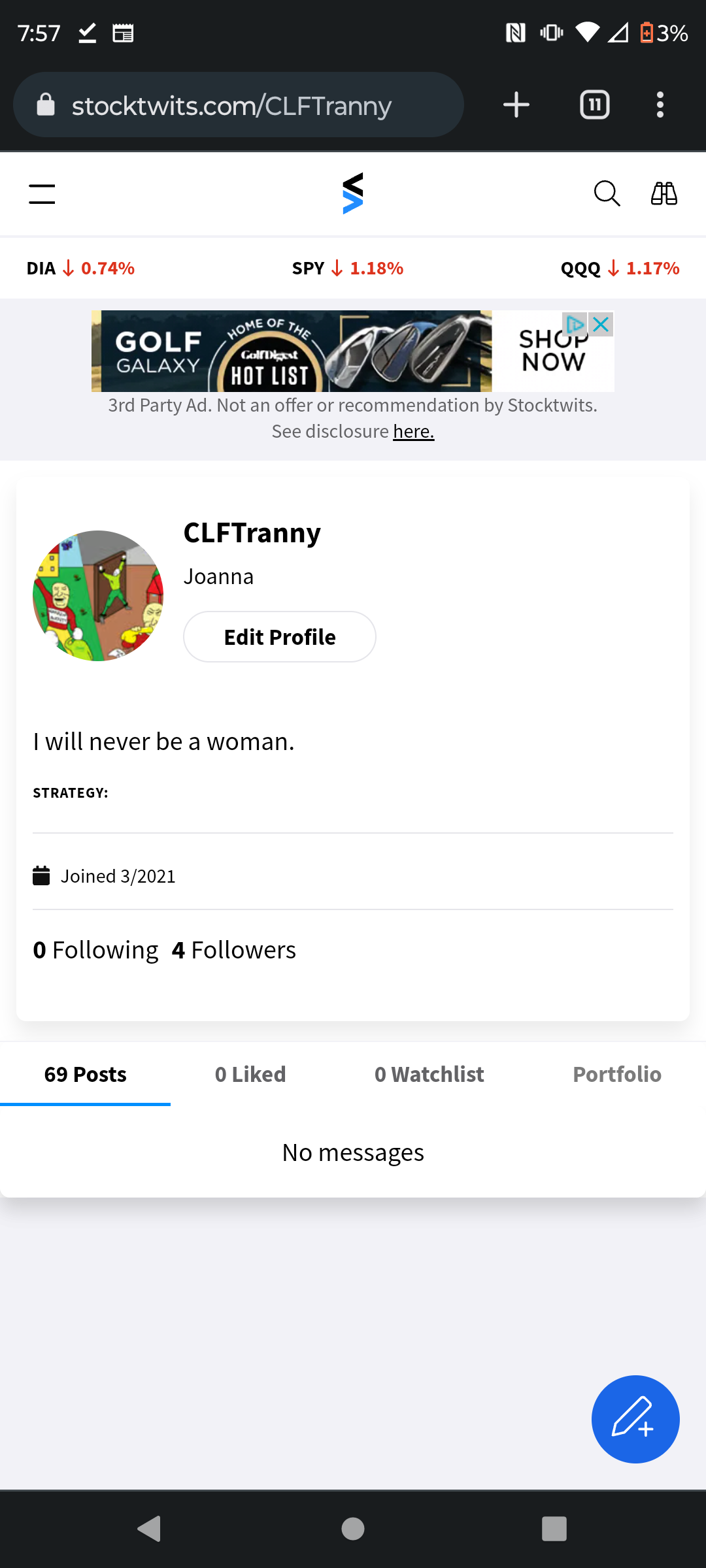
Task: Open the Portfolio tab
Action: pyautogui.click(x=616, y=1075)
